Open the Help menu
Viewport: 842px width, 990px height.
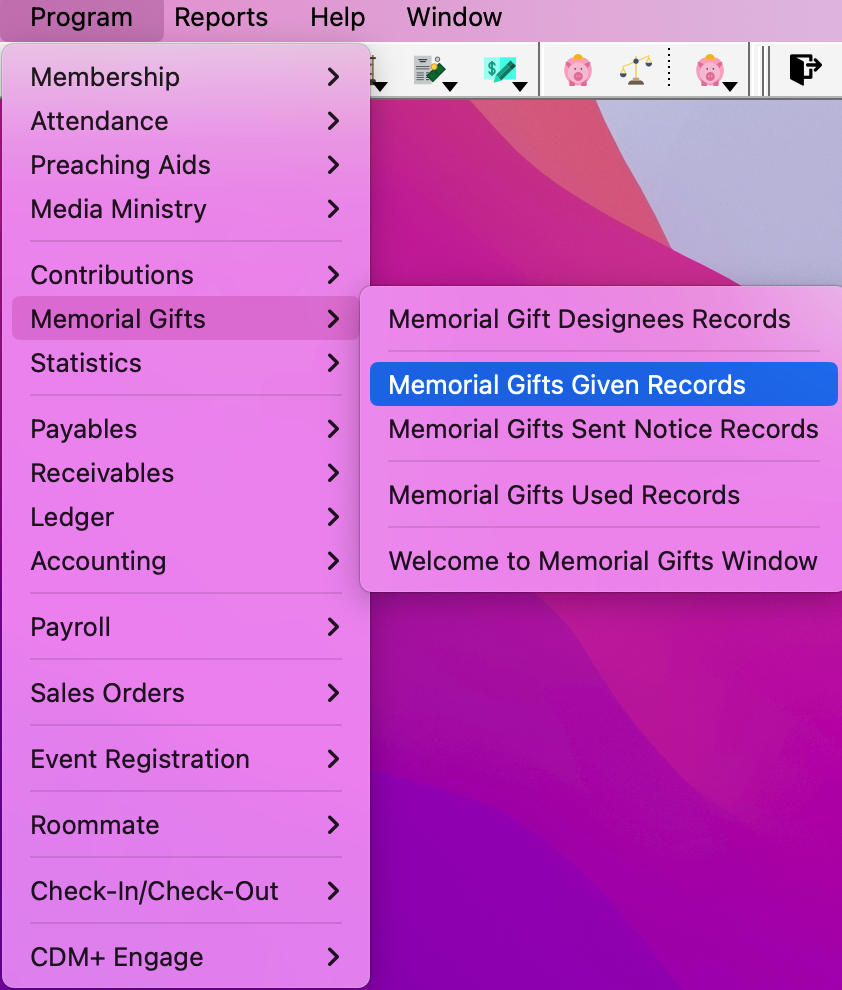coord(337,17)
